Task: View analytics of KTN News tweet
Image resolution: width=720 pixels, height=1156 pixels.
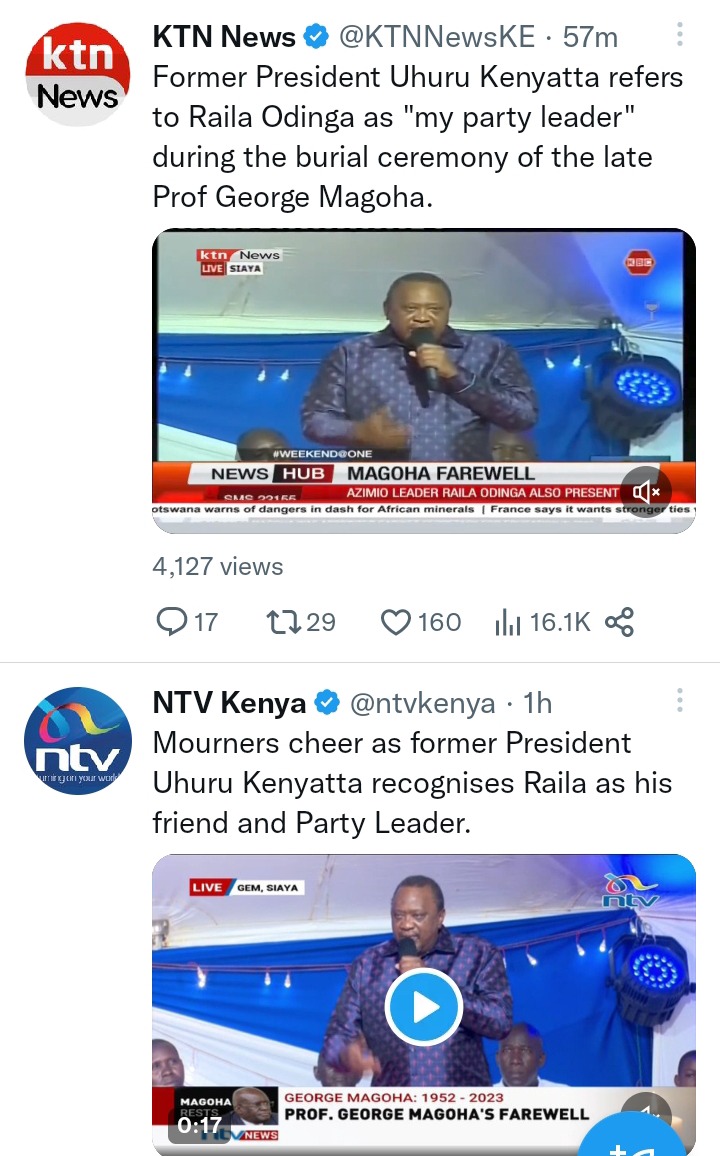Action: (509, 622)
